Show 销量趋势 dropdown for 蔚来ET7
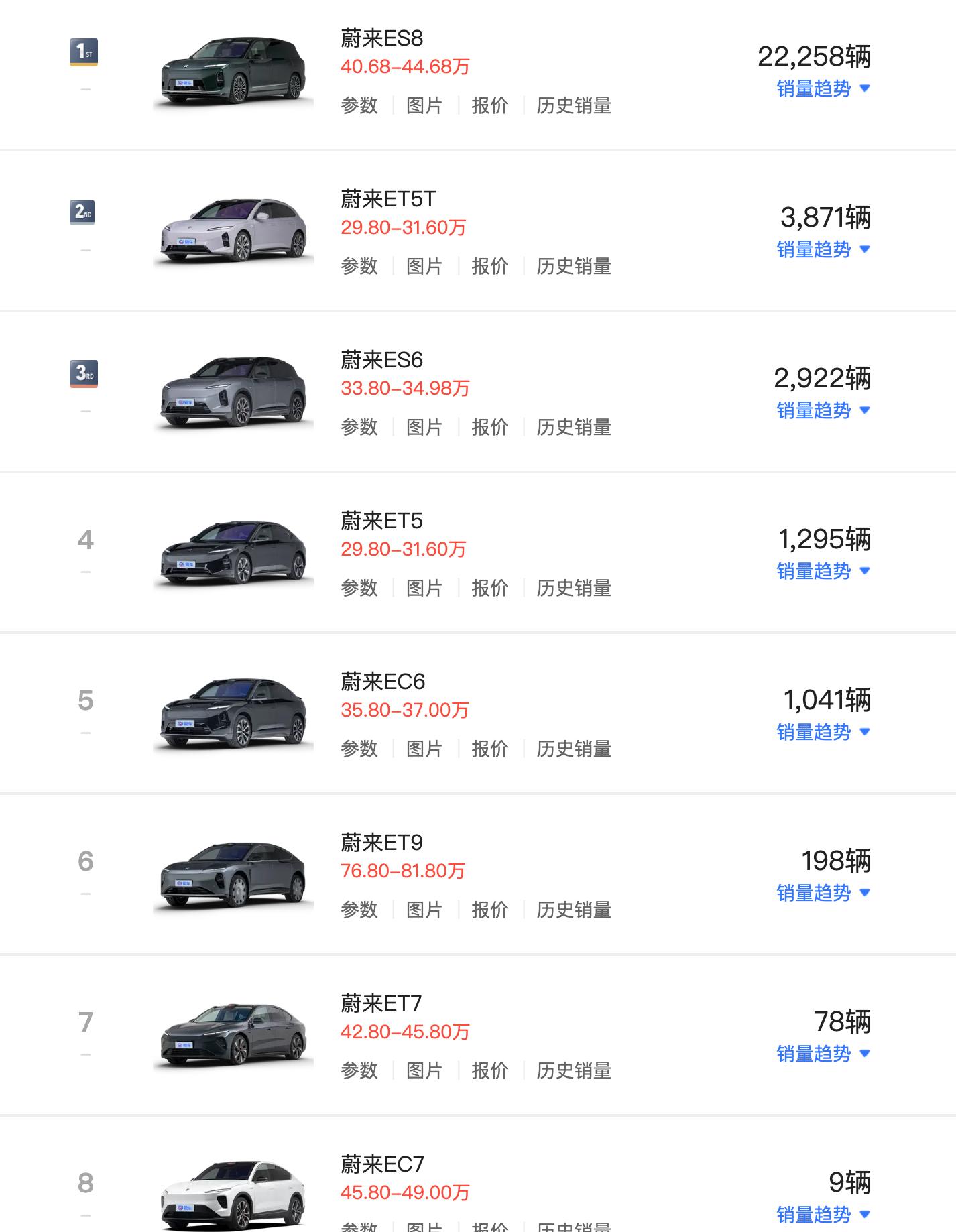The image size is (956, 1232). (822, 1054)
